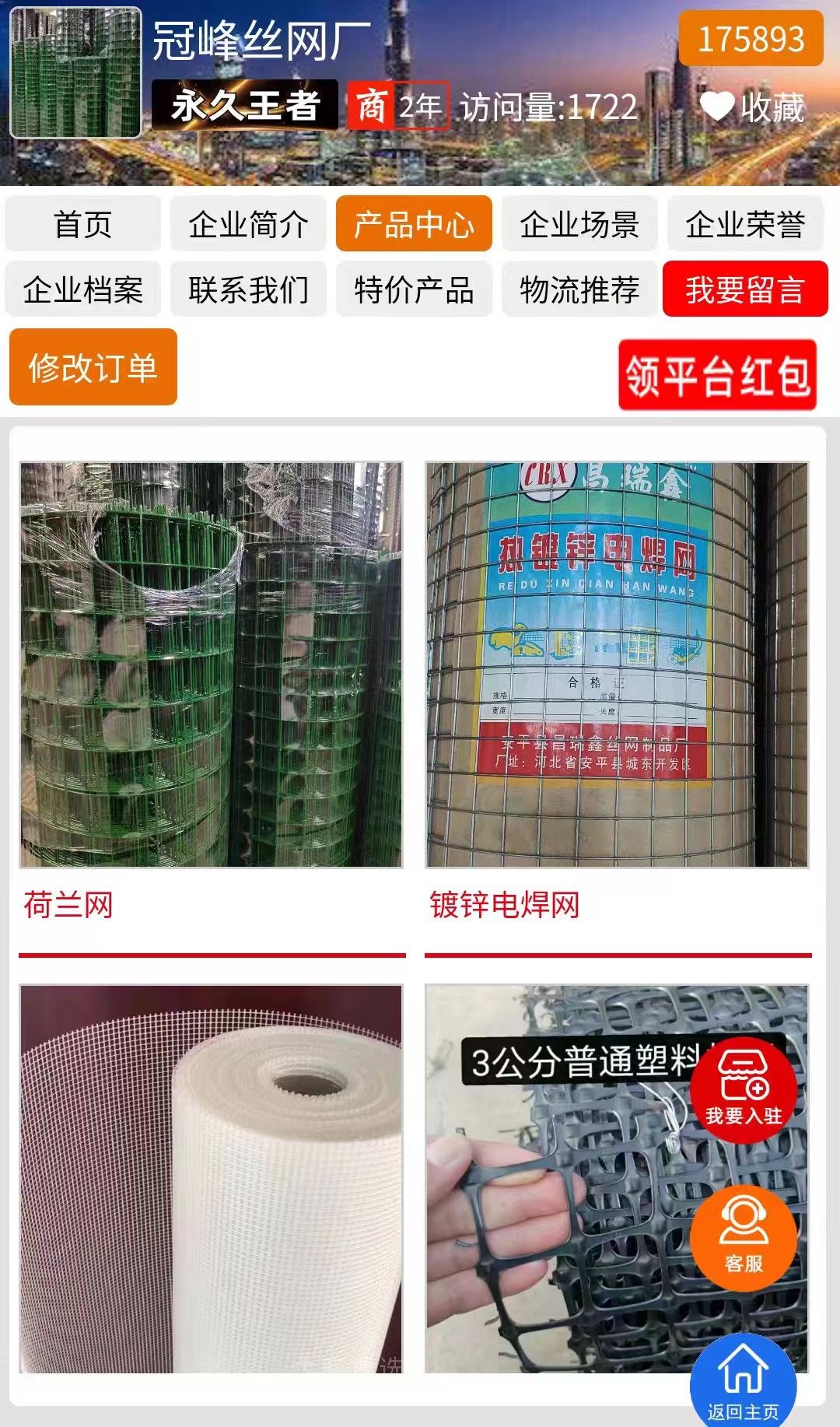Open the 企业简介 tab
The width and height of the screenshot is (840, 1427).
point(248,225)
